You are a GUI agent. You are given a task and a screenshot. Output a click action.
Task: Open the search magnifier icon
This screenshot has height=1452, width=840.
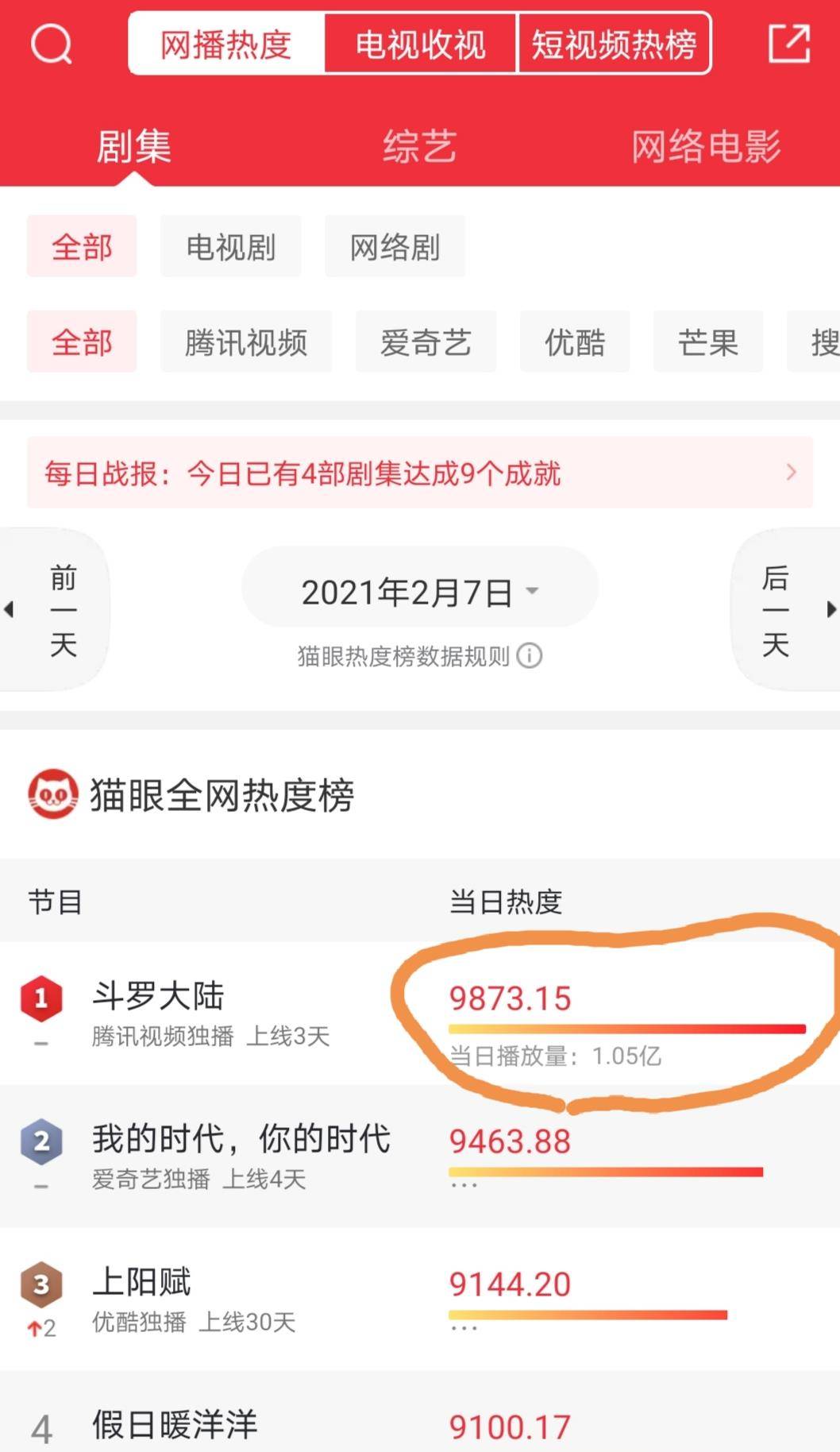[52, 44]
